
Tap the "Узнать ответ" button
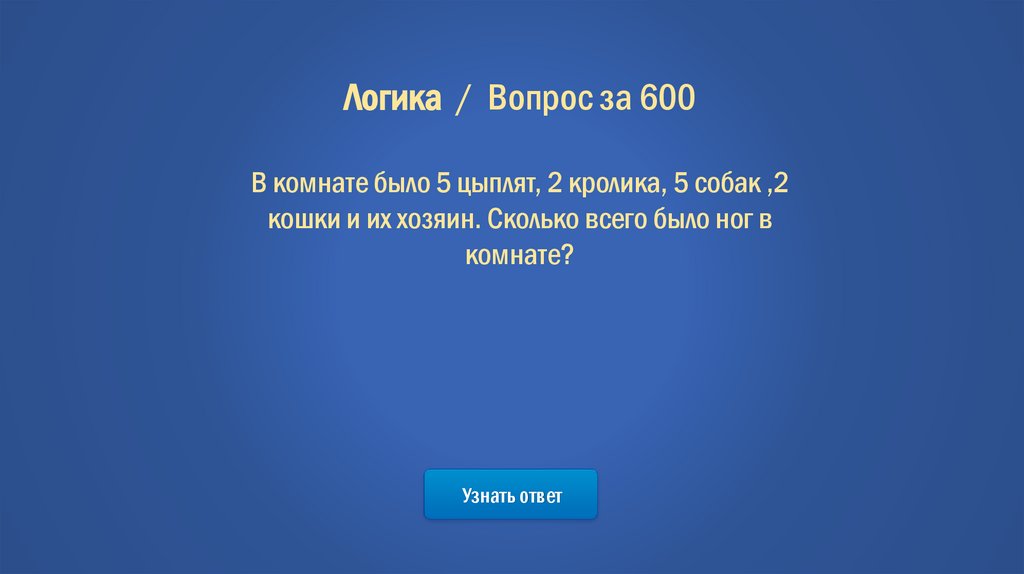pyautogui.click(x=511, y=495)
